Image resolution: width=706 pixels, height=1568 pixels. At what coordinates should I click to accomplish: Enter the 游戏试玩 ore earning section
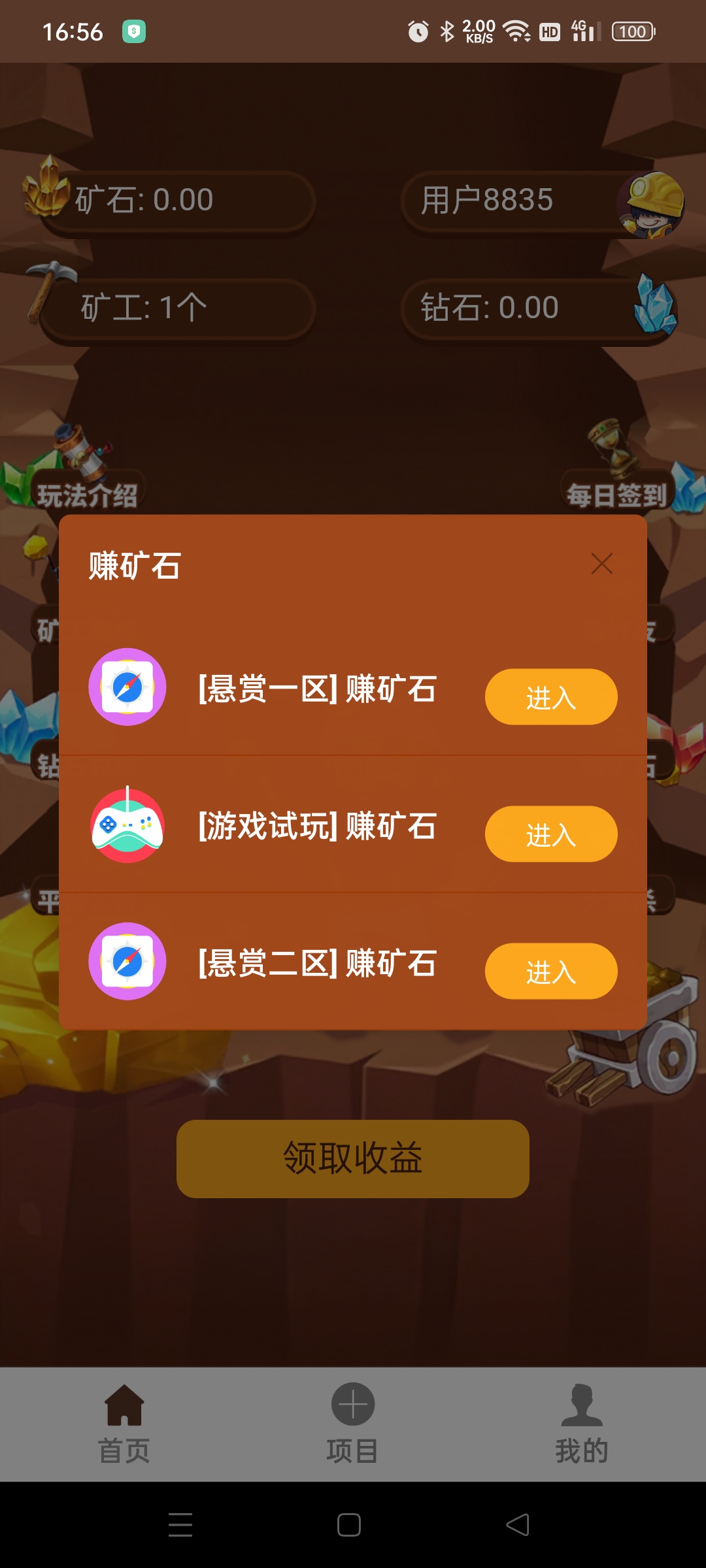551,834
